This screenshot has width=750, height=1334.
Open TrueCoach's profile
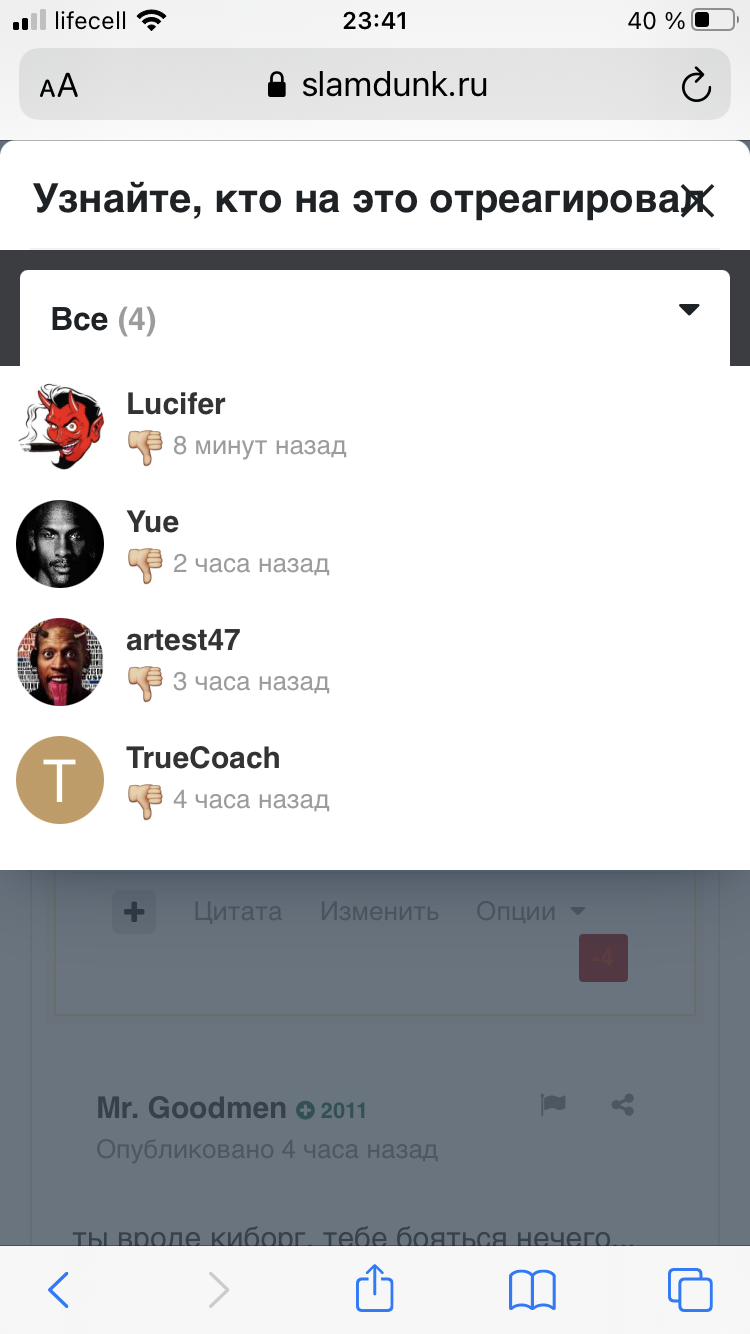(x=203, y=758)
